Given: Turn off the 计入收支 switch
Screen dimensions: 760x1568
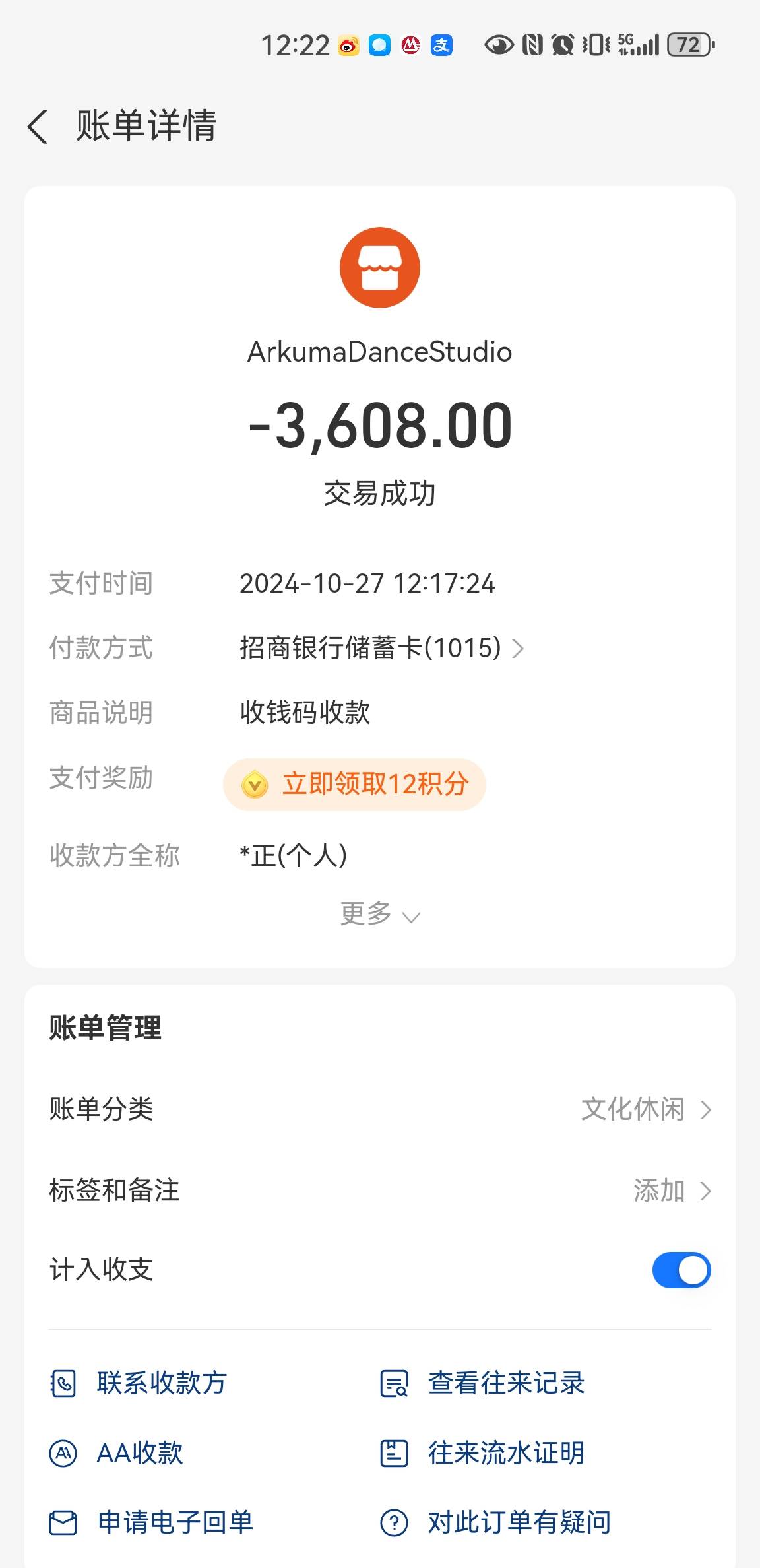Looking at the screenshot, I should 681,1270.
